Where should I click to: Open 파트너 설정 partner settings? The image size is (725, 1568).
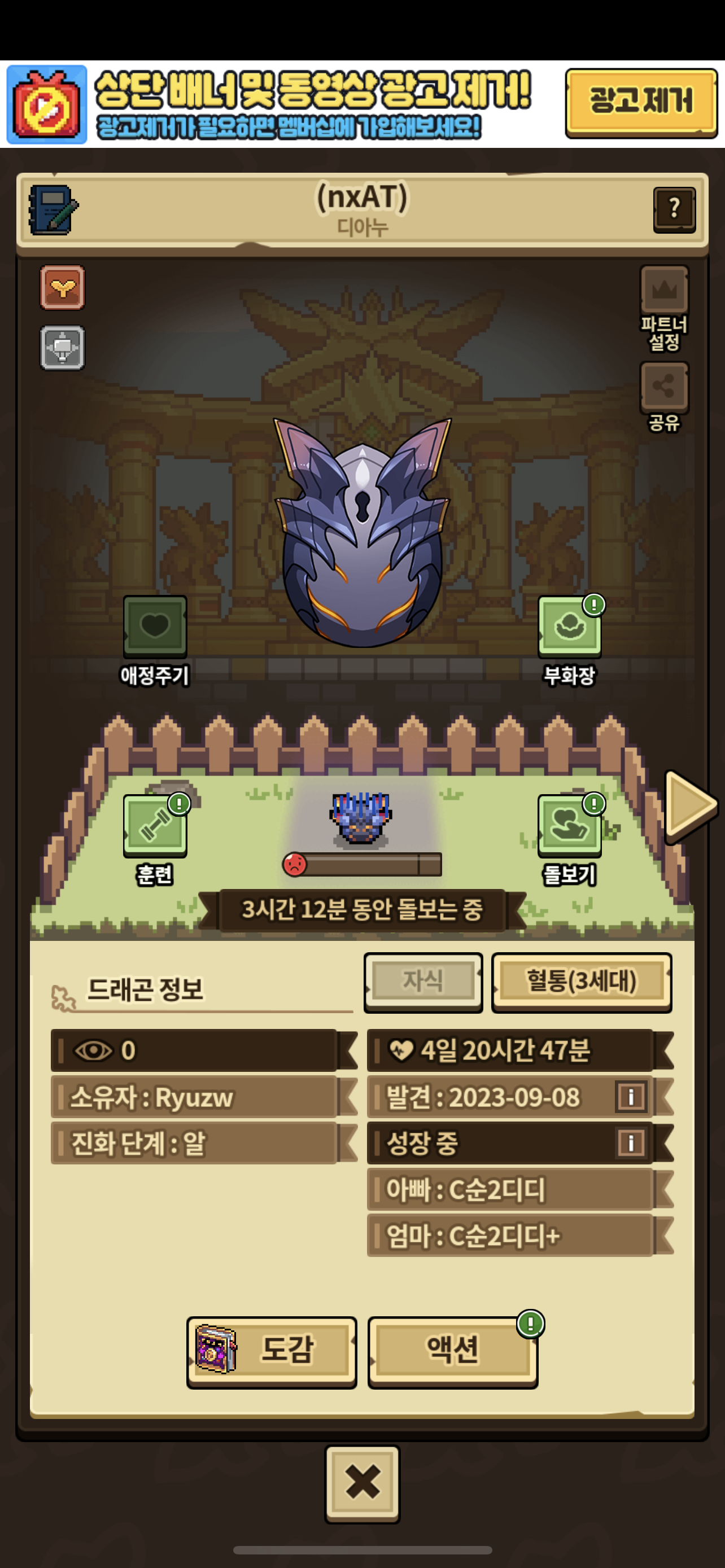tap(663, 309)
